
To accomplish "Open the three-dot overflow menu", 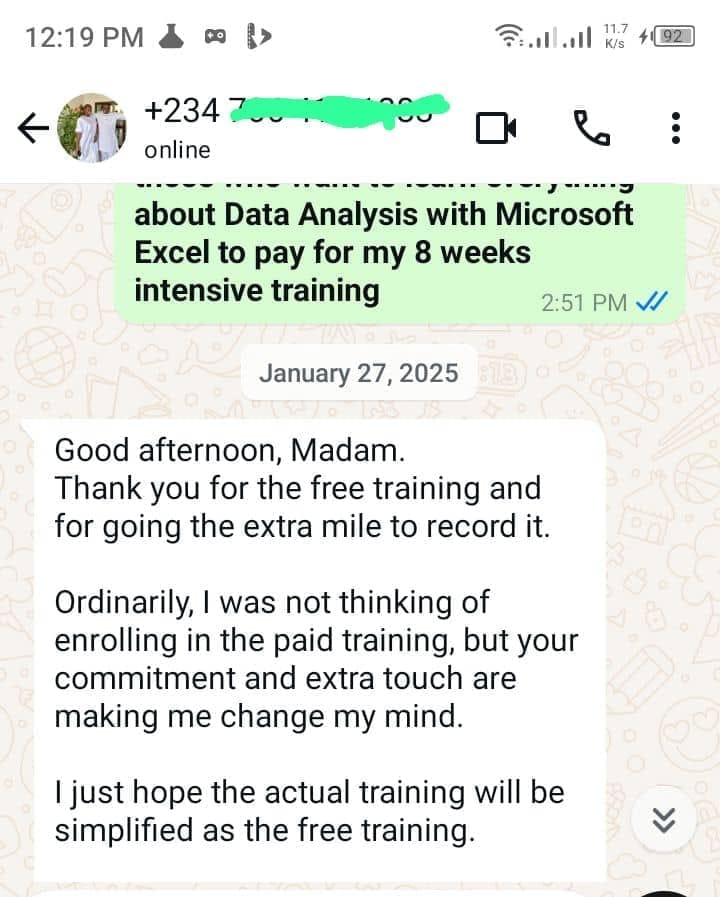I will coord(676,128).
